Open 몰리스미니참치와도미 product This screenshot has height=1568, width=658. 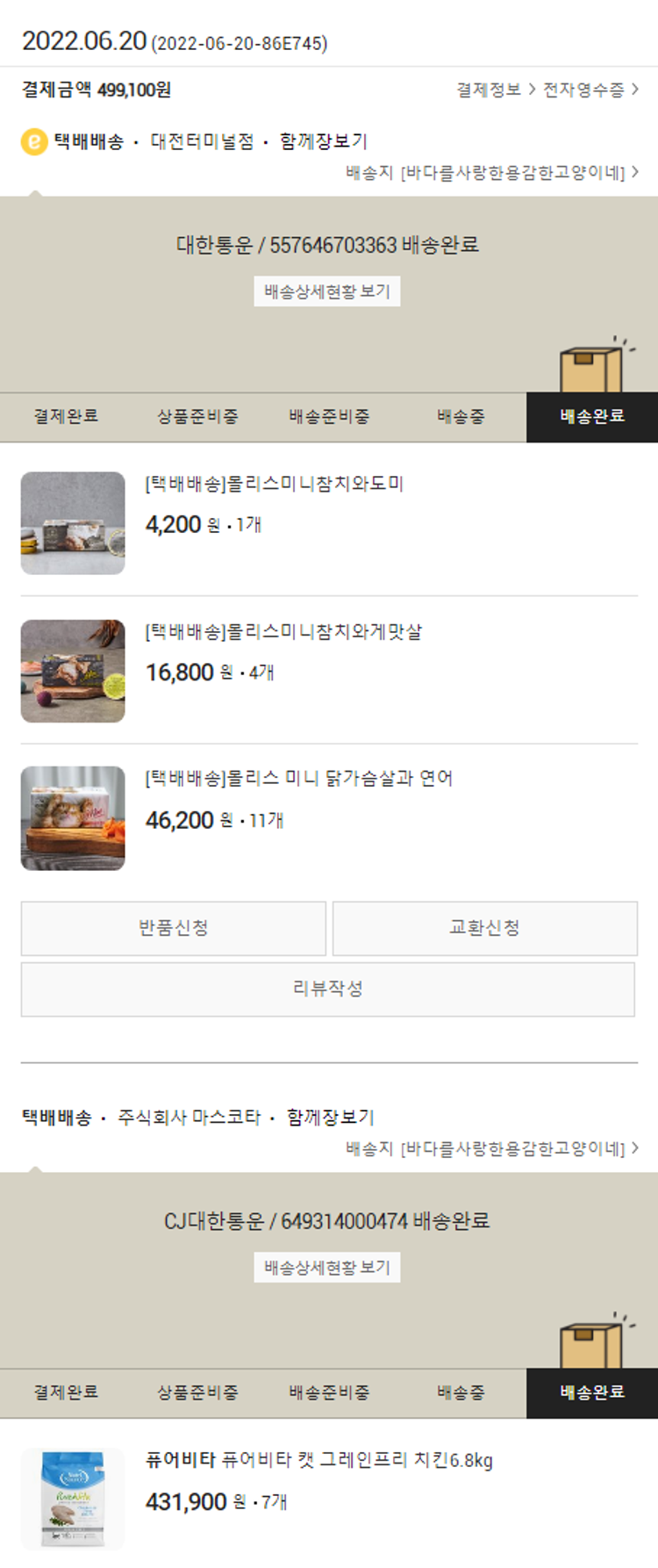[x=274, y=484]
